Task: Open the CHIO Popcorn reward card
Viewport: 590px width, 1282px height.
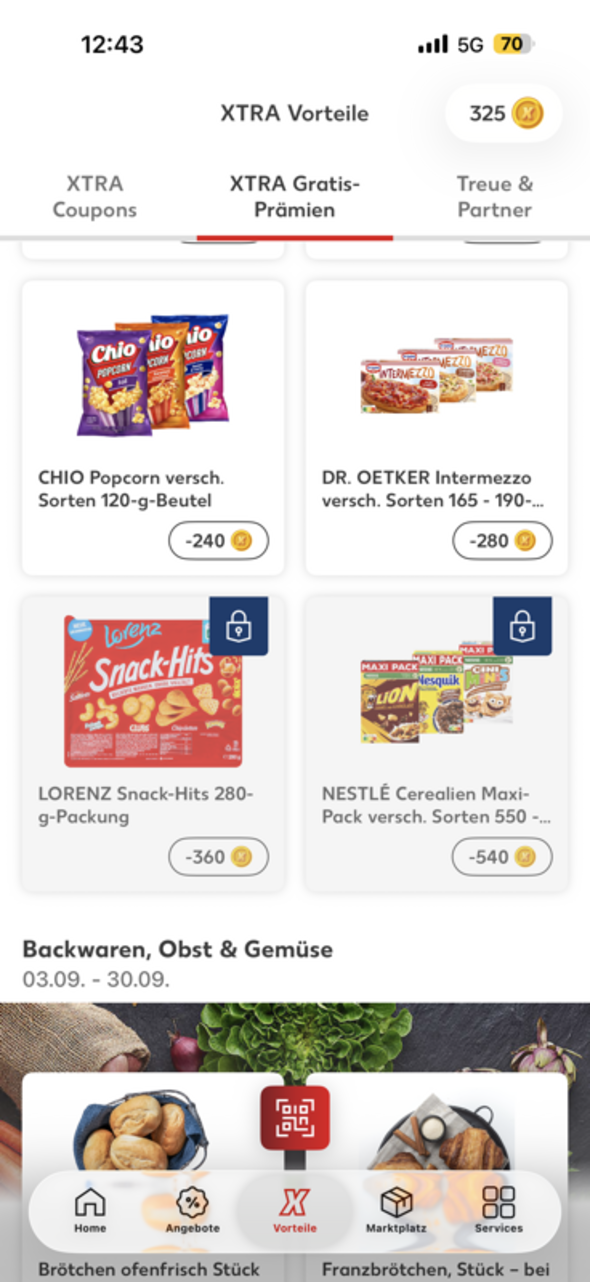Action: (x=153, y=428)
